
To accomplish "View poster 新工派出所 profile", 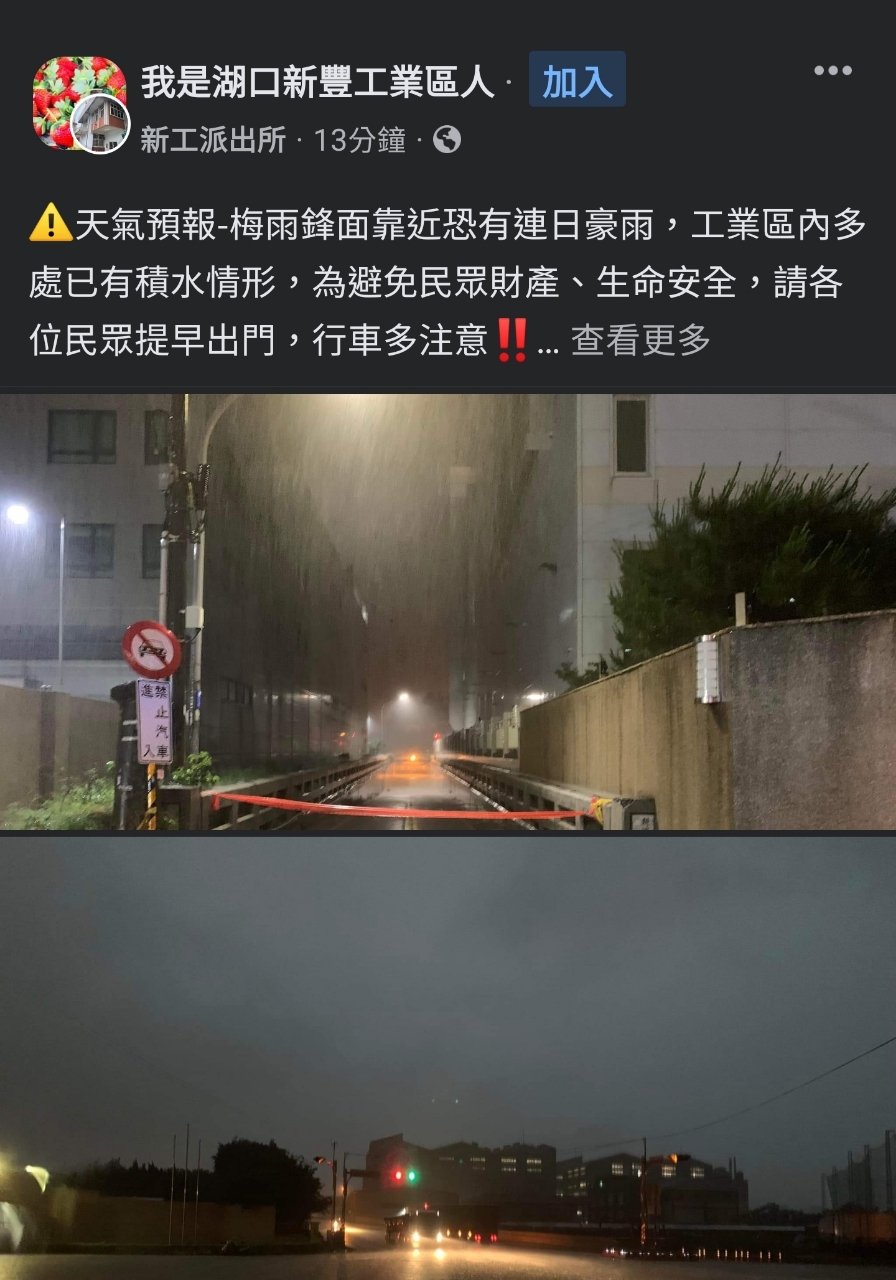I will [213, 140].
